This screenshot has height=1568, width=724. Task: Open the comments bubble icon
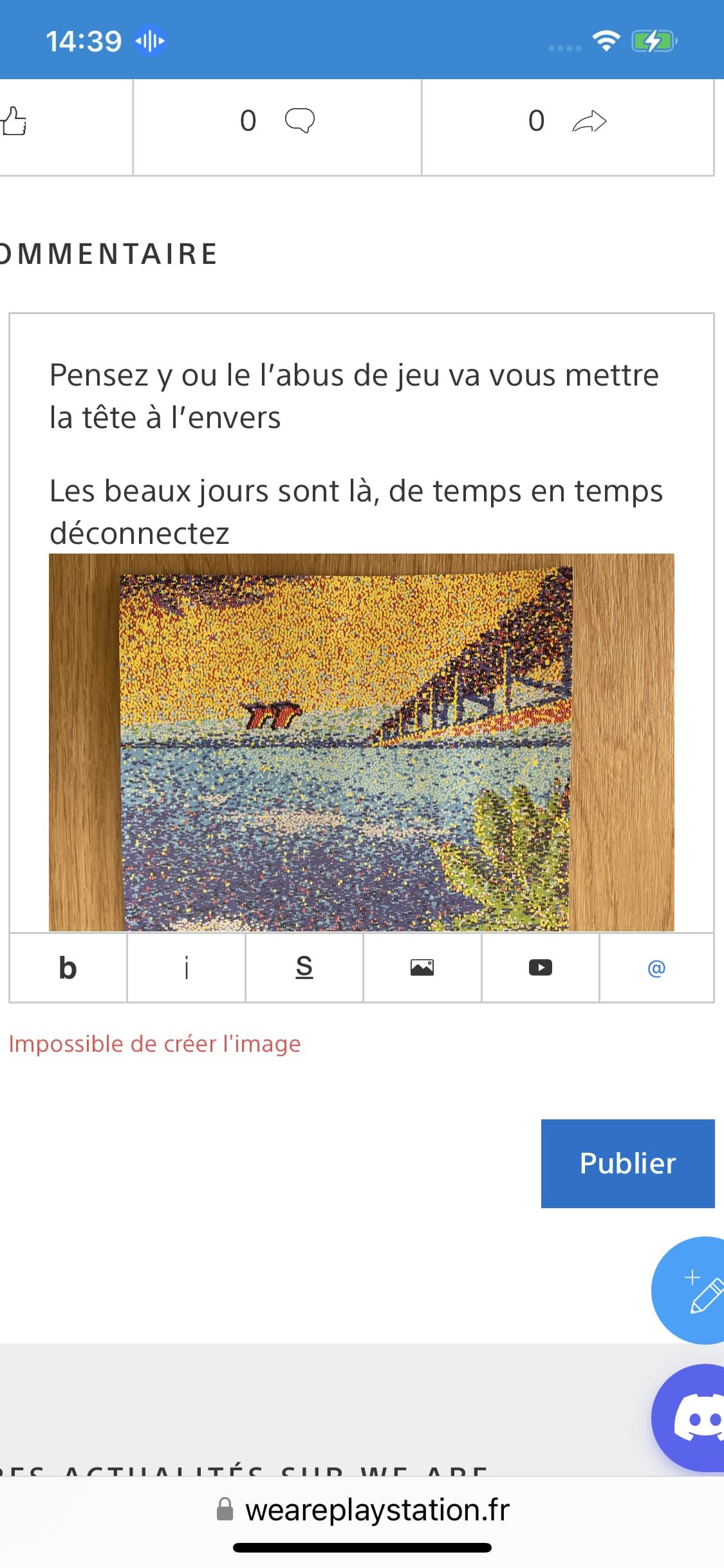coord(300,121)
